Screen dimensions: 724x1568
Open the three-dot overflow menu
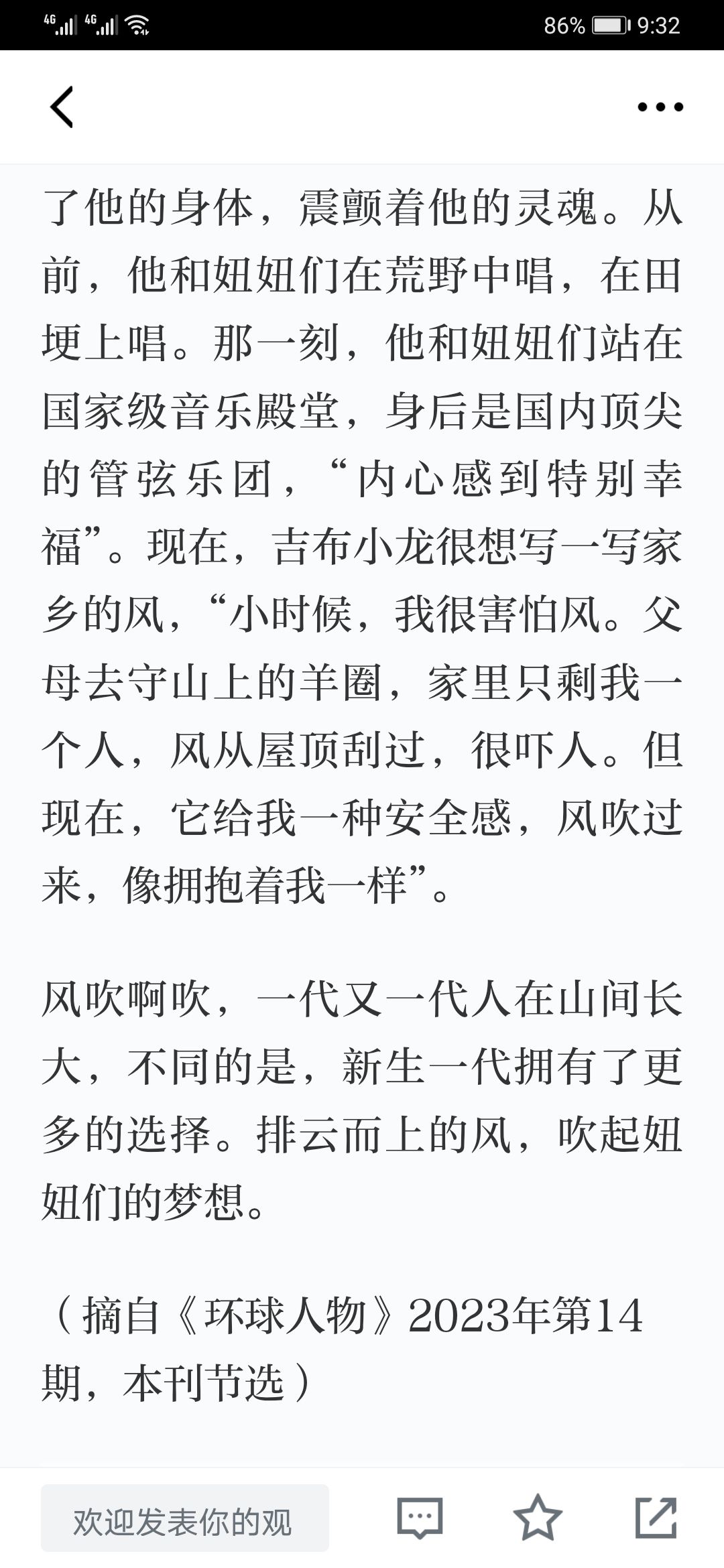(x=660, y=107)
